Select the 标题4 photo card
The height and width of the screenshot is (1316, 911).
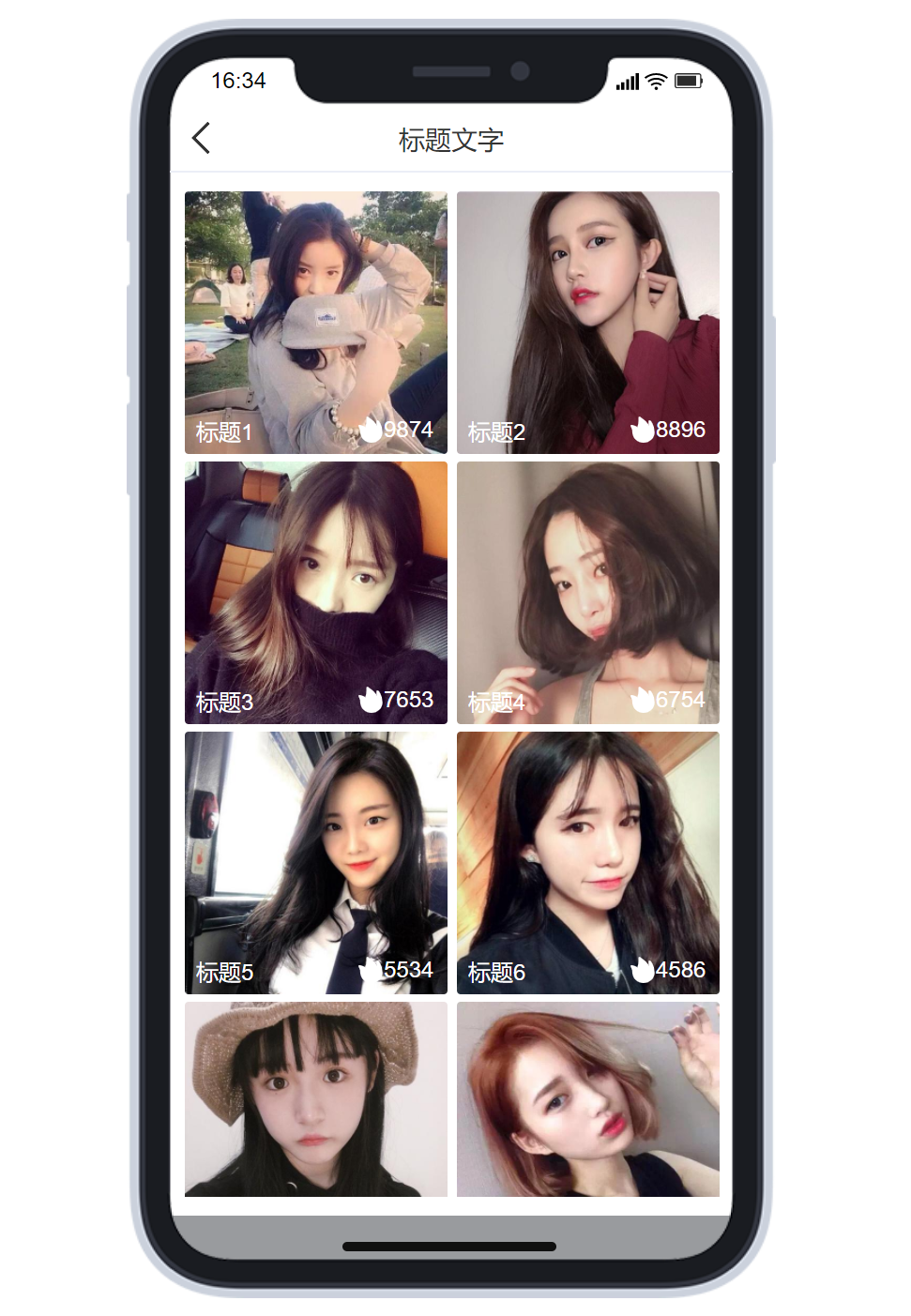pyautogui.click(x=587, y=592)
